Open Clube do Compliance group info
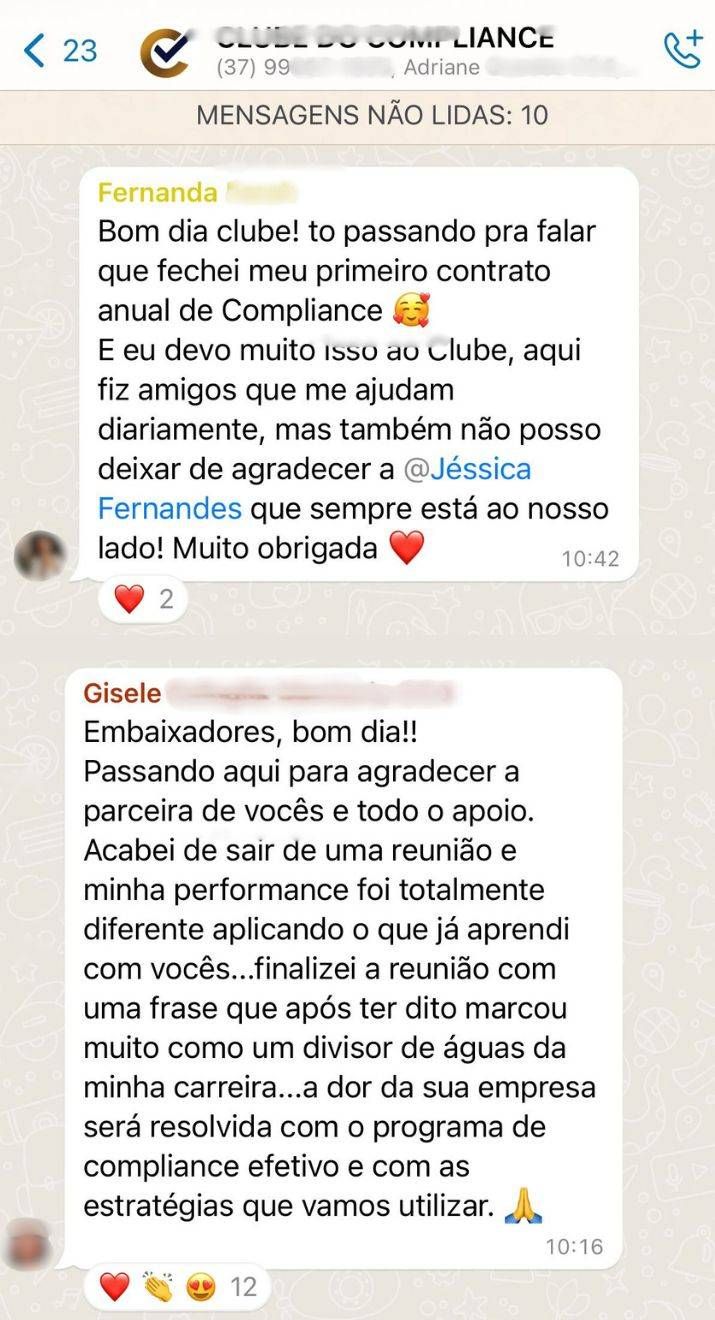This screenshot has width=715, height=1320. [x=385, y=50]
